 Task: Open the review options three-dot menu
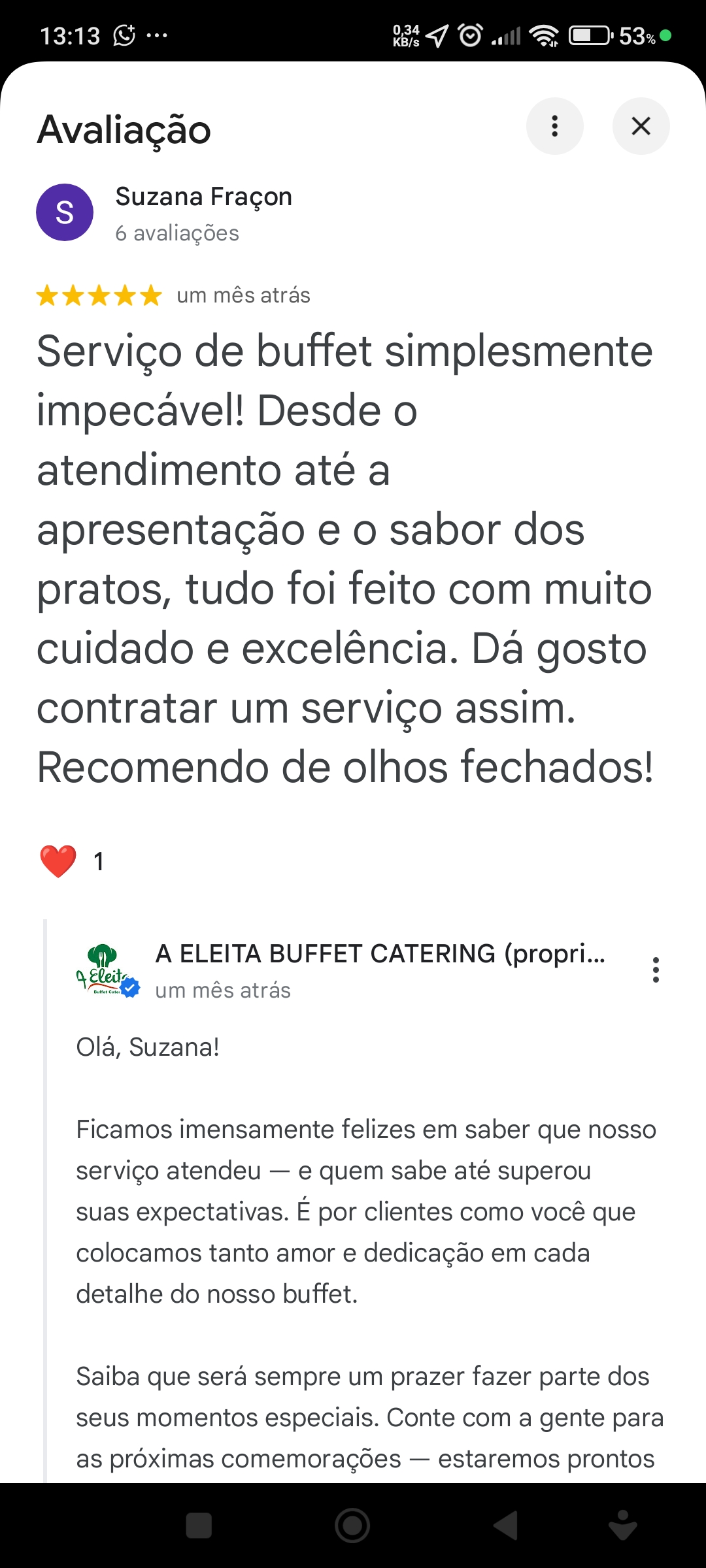(555, 125)
